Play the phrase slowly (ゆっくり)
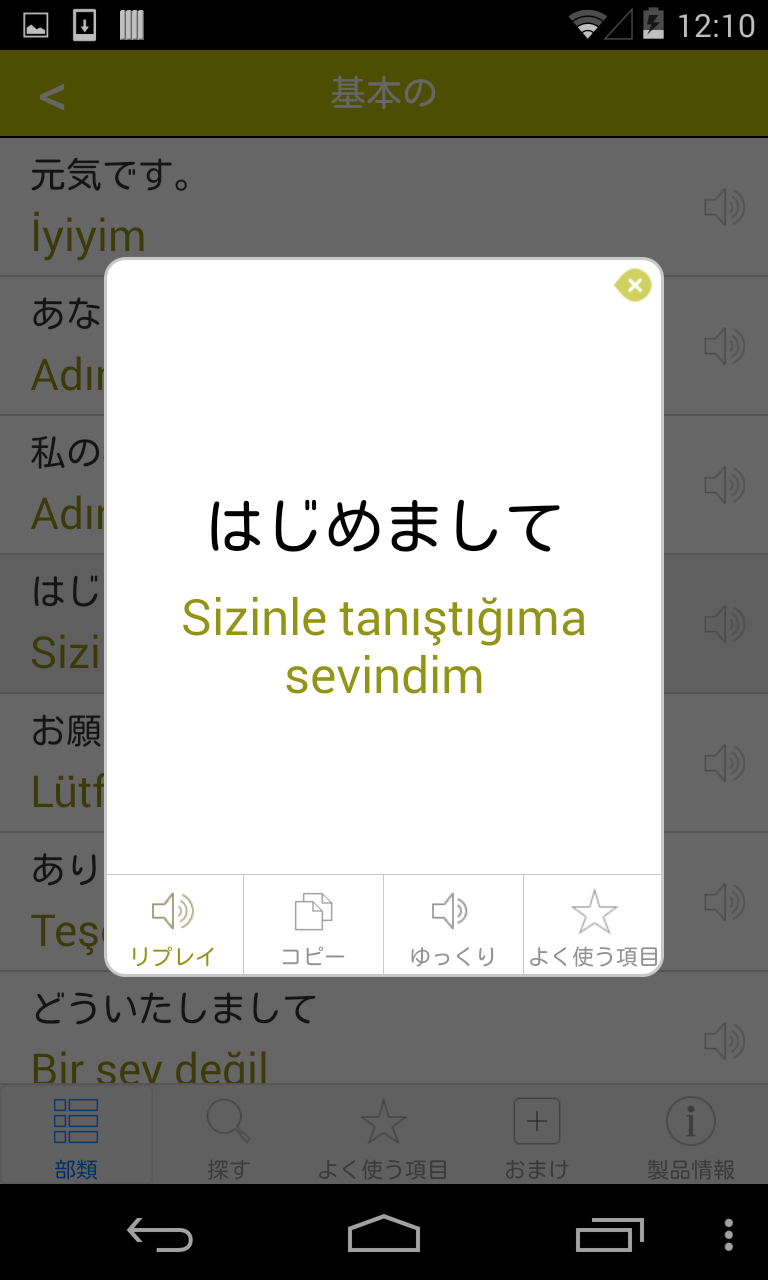 (x=453, y=925)
